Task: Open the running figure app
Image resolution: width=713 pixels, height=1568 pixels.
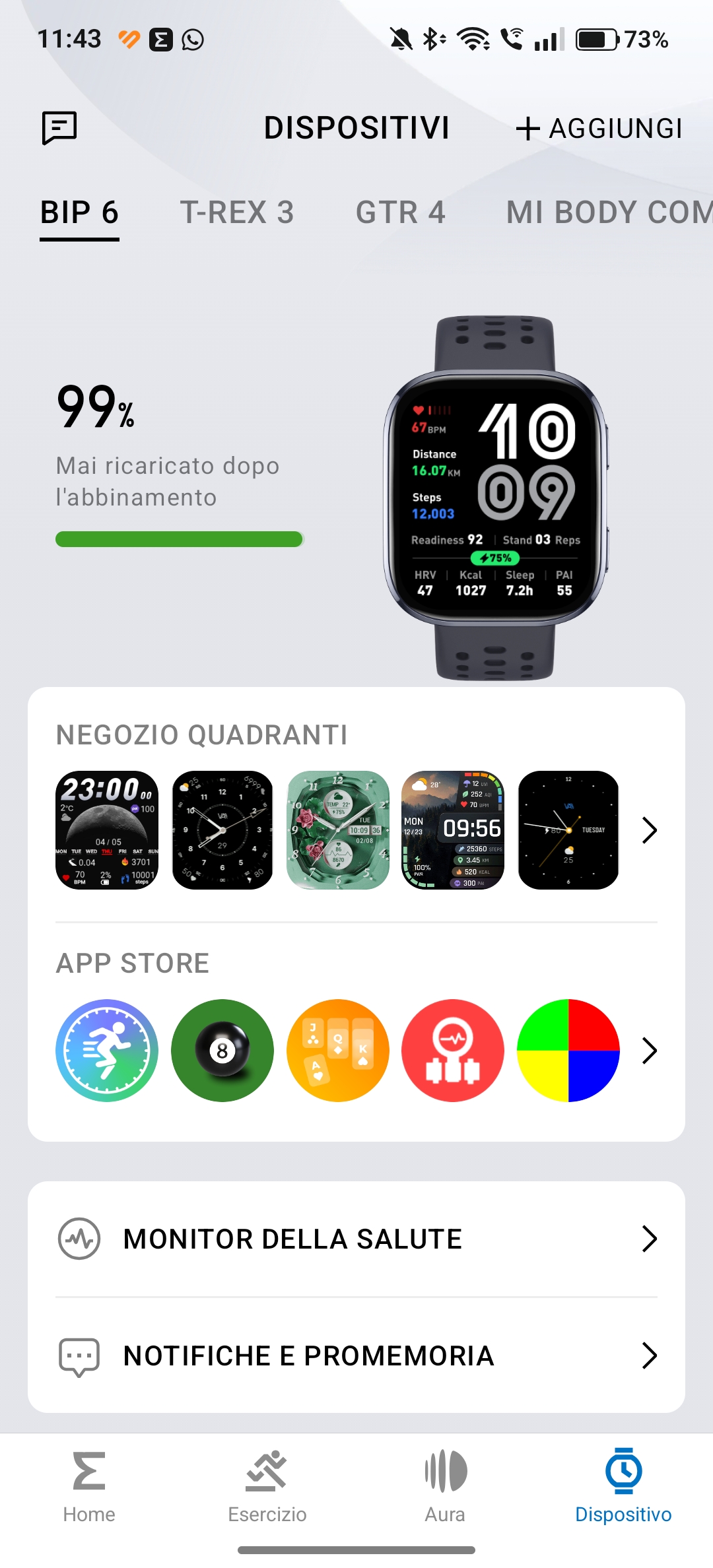Action: click(107, 1051)
